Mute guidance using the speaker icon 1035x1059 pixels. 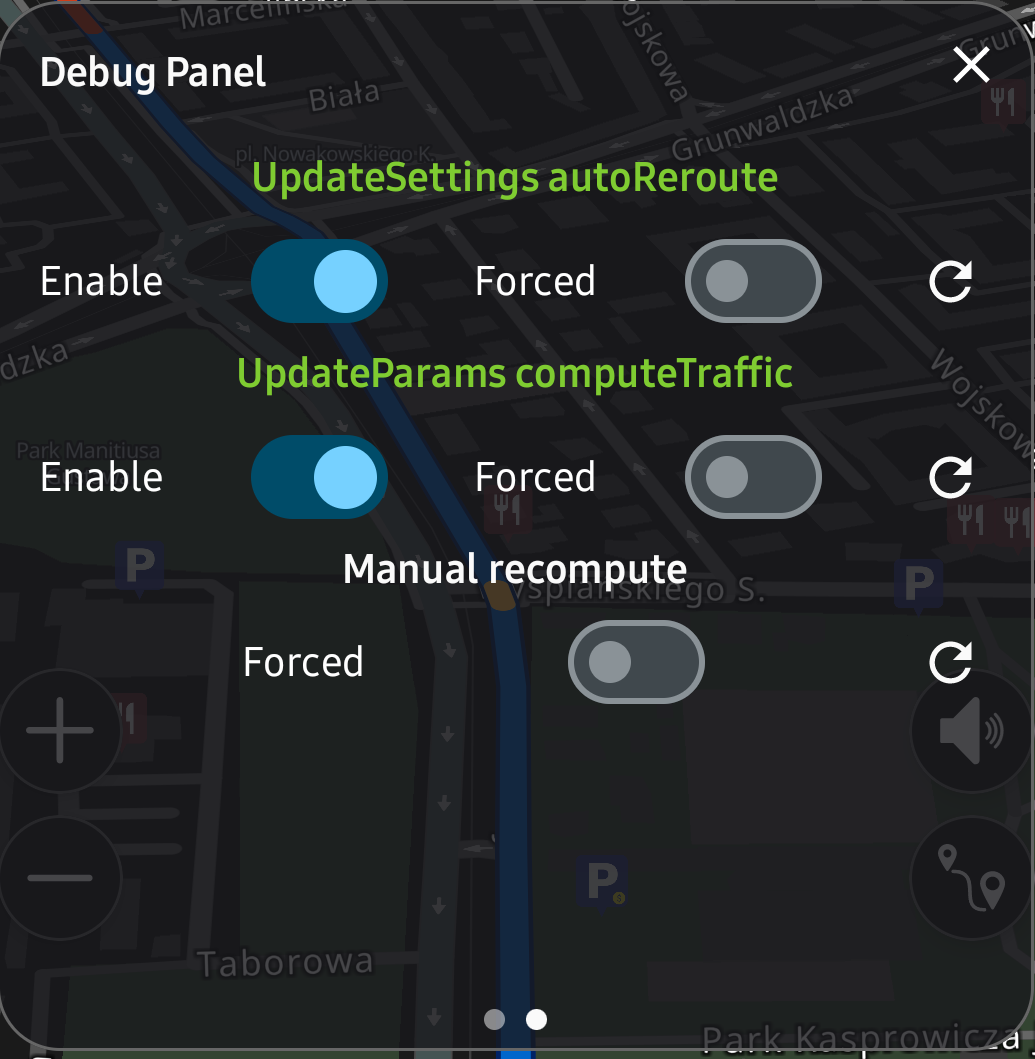[971, 730]
